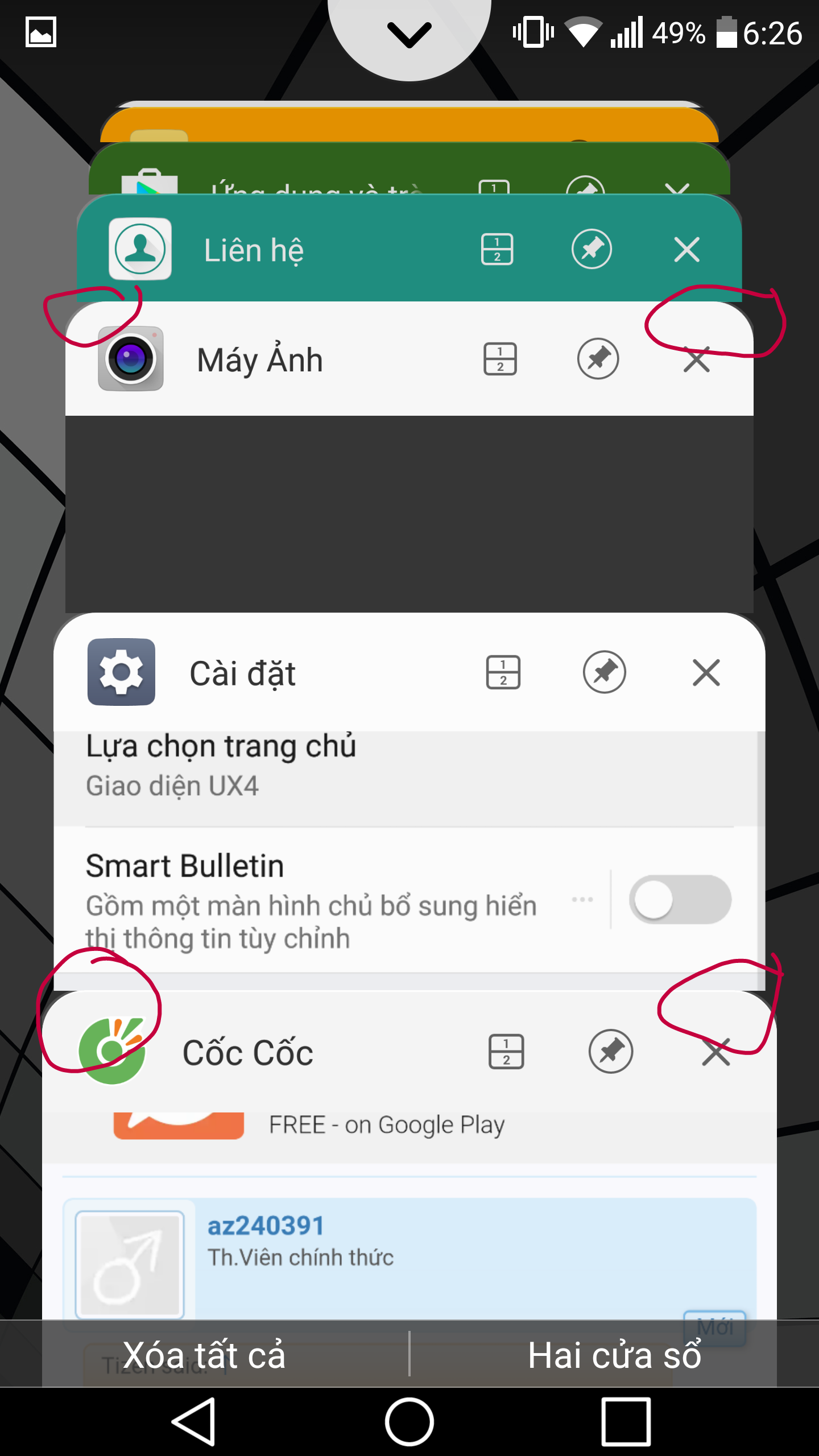Tap the system back button

(x=194, y=1421)
